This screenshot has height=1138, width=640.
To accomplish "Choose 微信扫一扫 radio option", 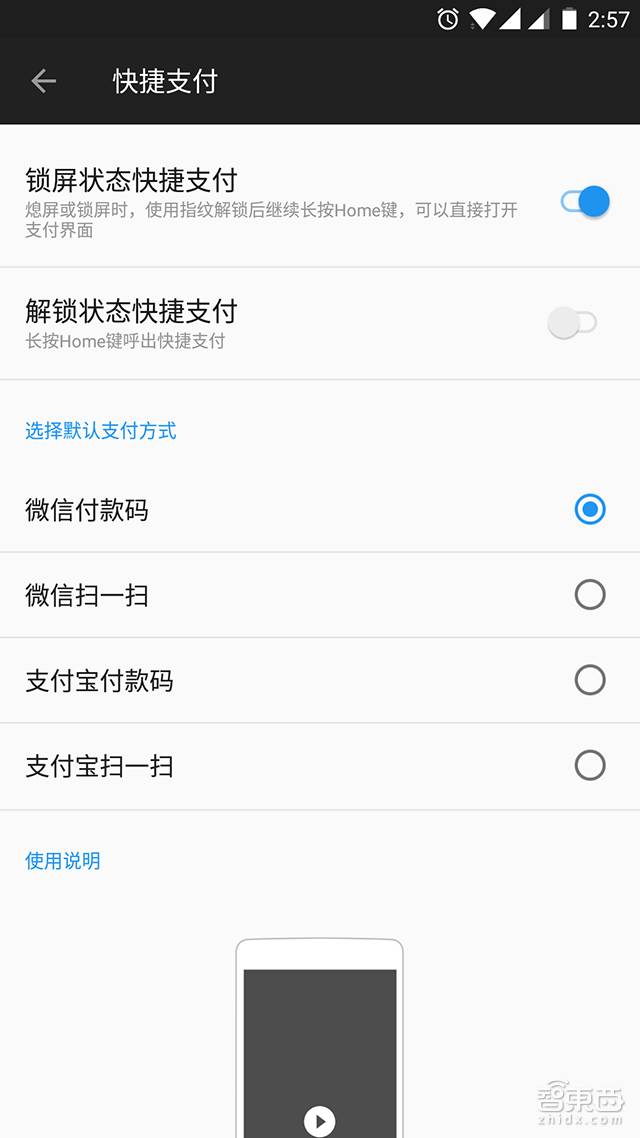I will [590, 595].
